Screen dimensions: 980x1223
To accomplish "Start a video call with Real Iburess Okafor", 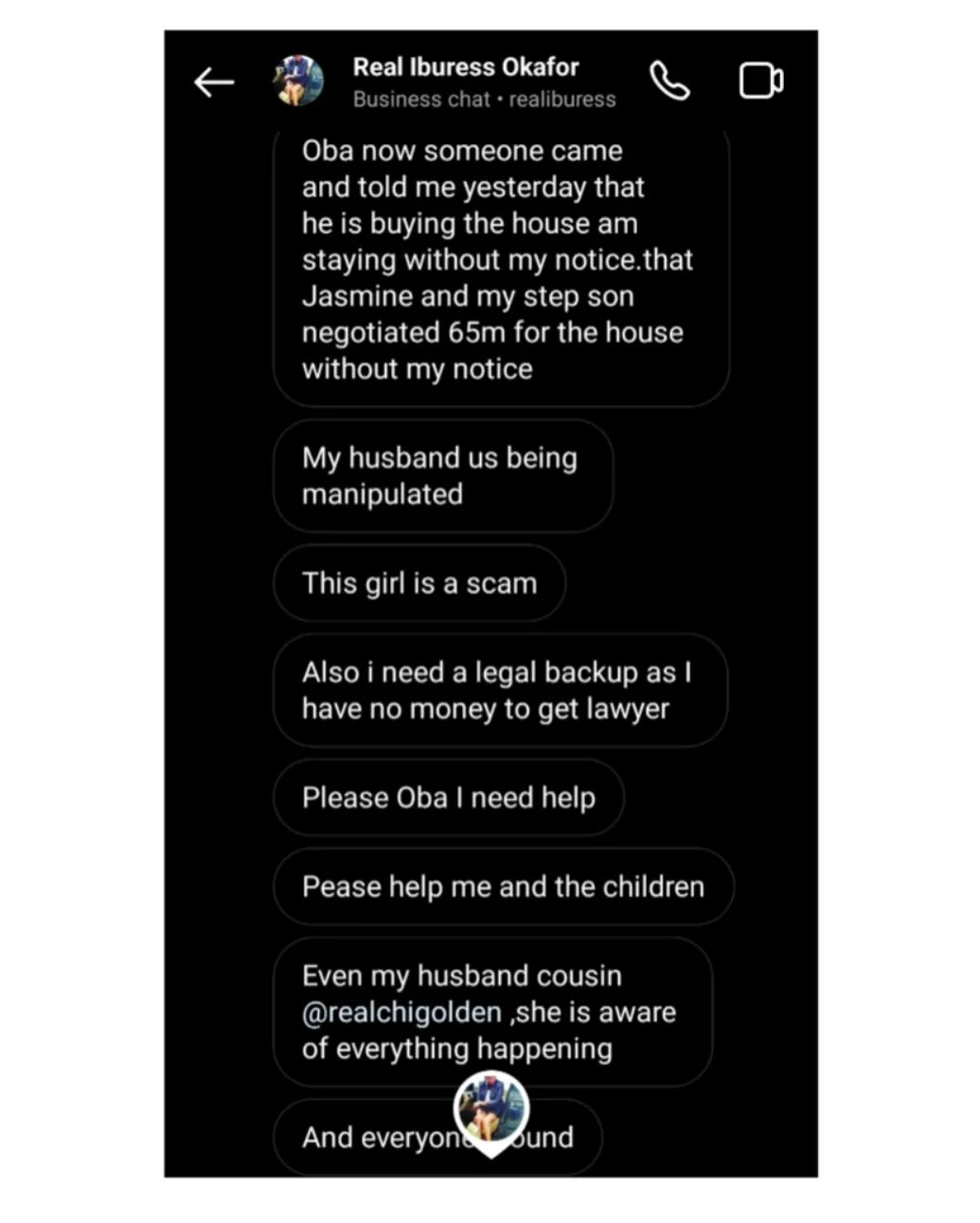I will pos(760,81).
